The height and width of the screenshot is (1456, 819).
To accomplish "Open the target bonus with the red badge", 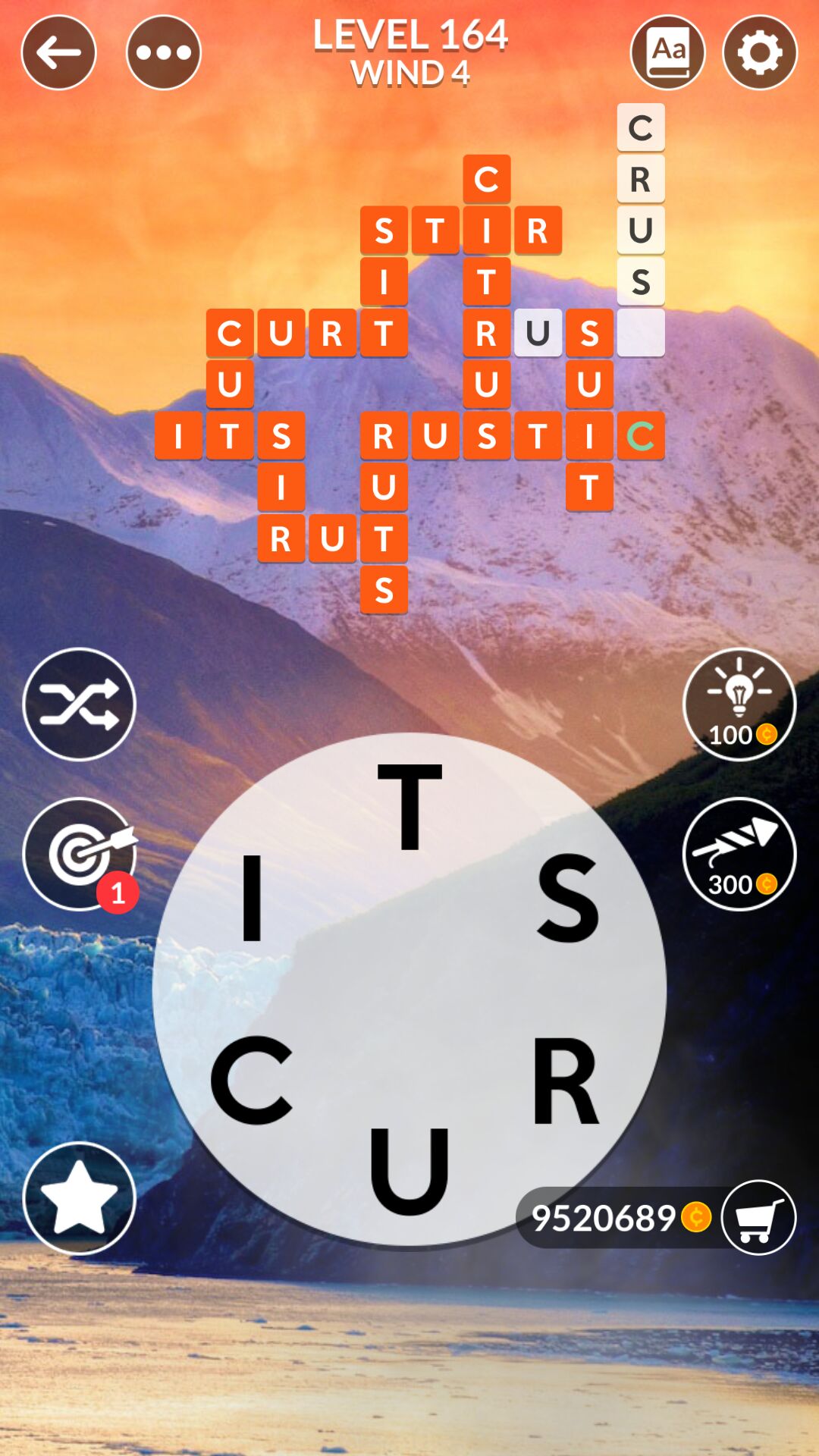I will click(79, 853).
